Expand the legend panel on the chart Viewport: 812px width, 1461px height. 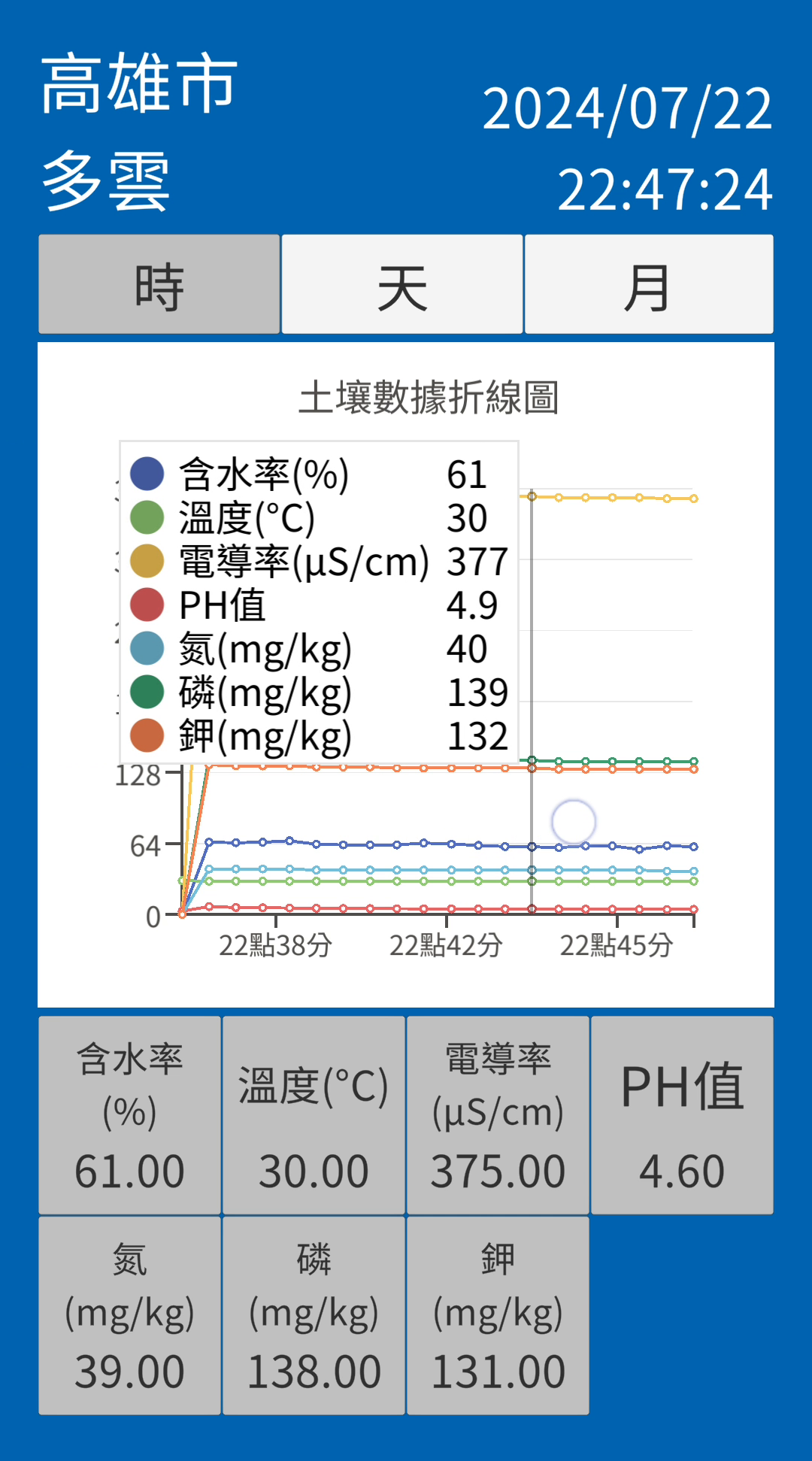(319, 602)
